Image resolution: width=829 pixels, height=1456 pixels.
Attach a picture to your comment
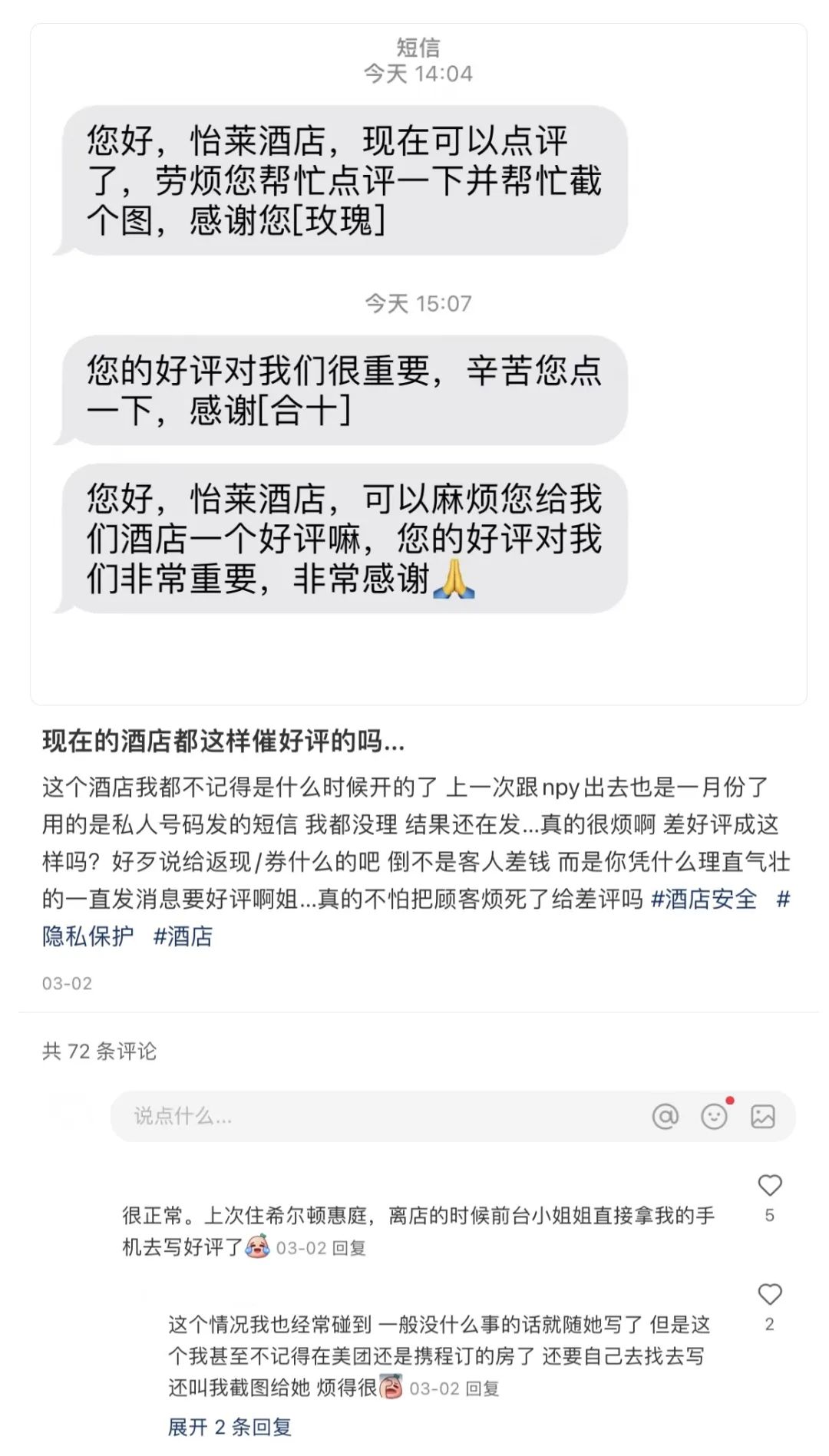[762, 1116]
